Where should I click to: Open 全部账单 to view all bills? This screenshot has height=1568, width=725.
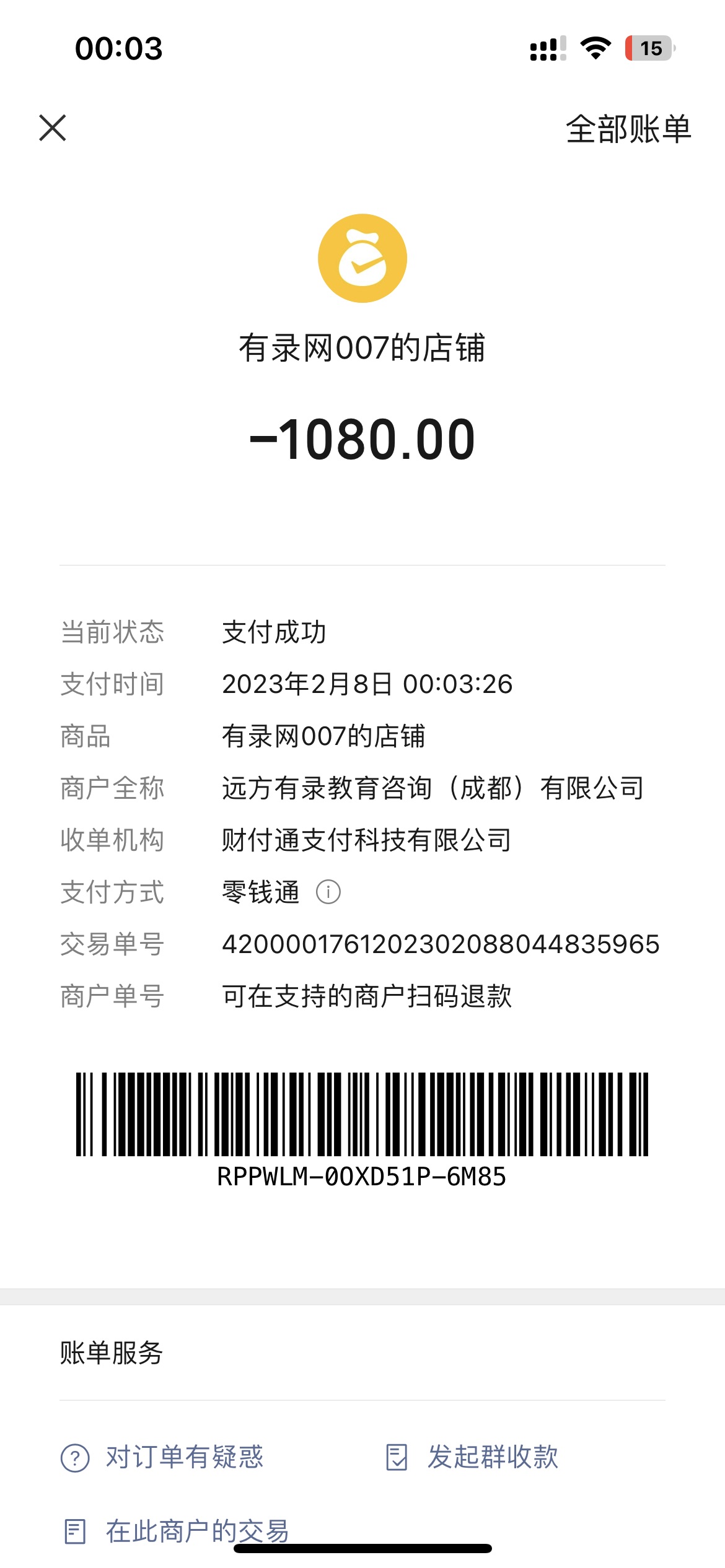coord(628,129)
